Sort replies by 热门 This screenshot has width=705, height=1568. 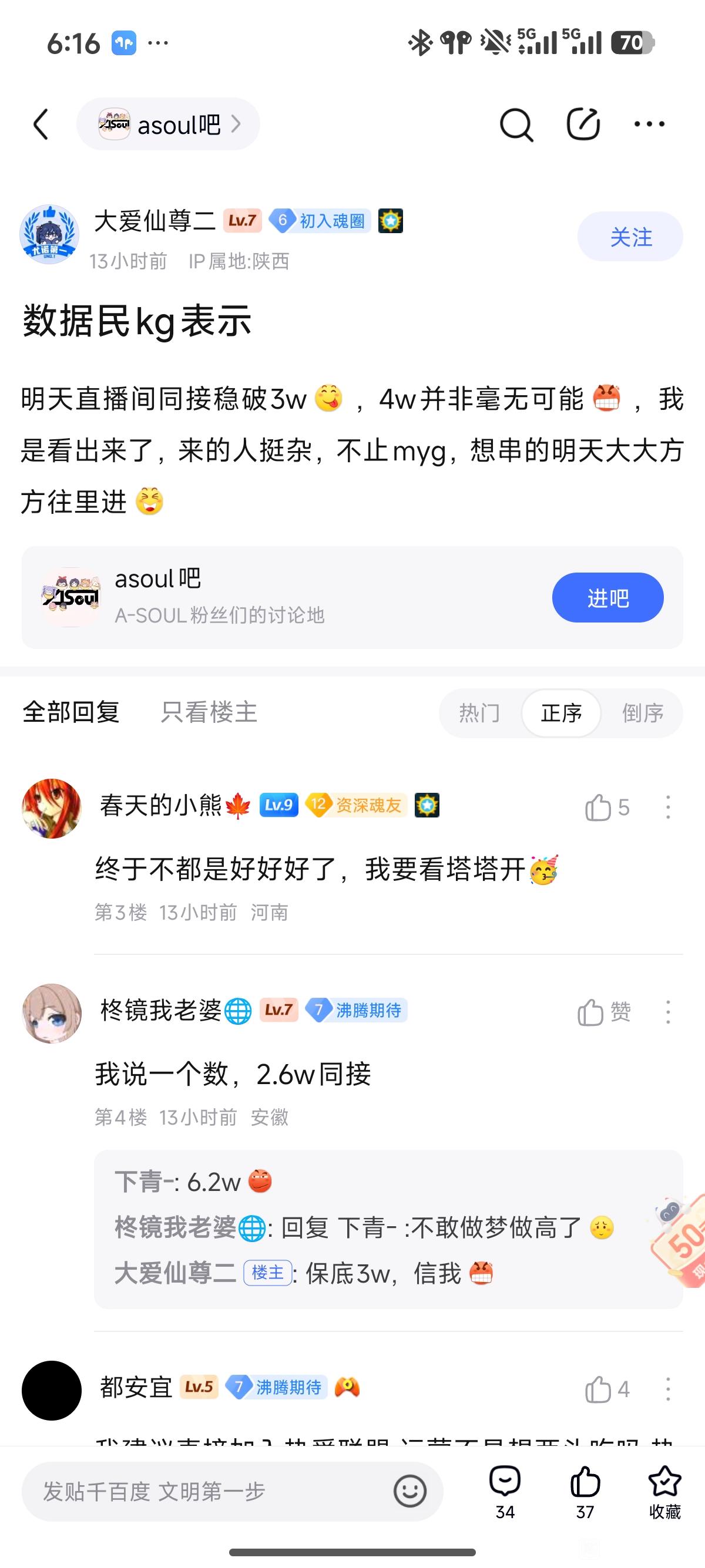[479, 713]
